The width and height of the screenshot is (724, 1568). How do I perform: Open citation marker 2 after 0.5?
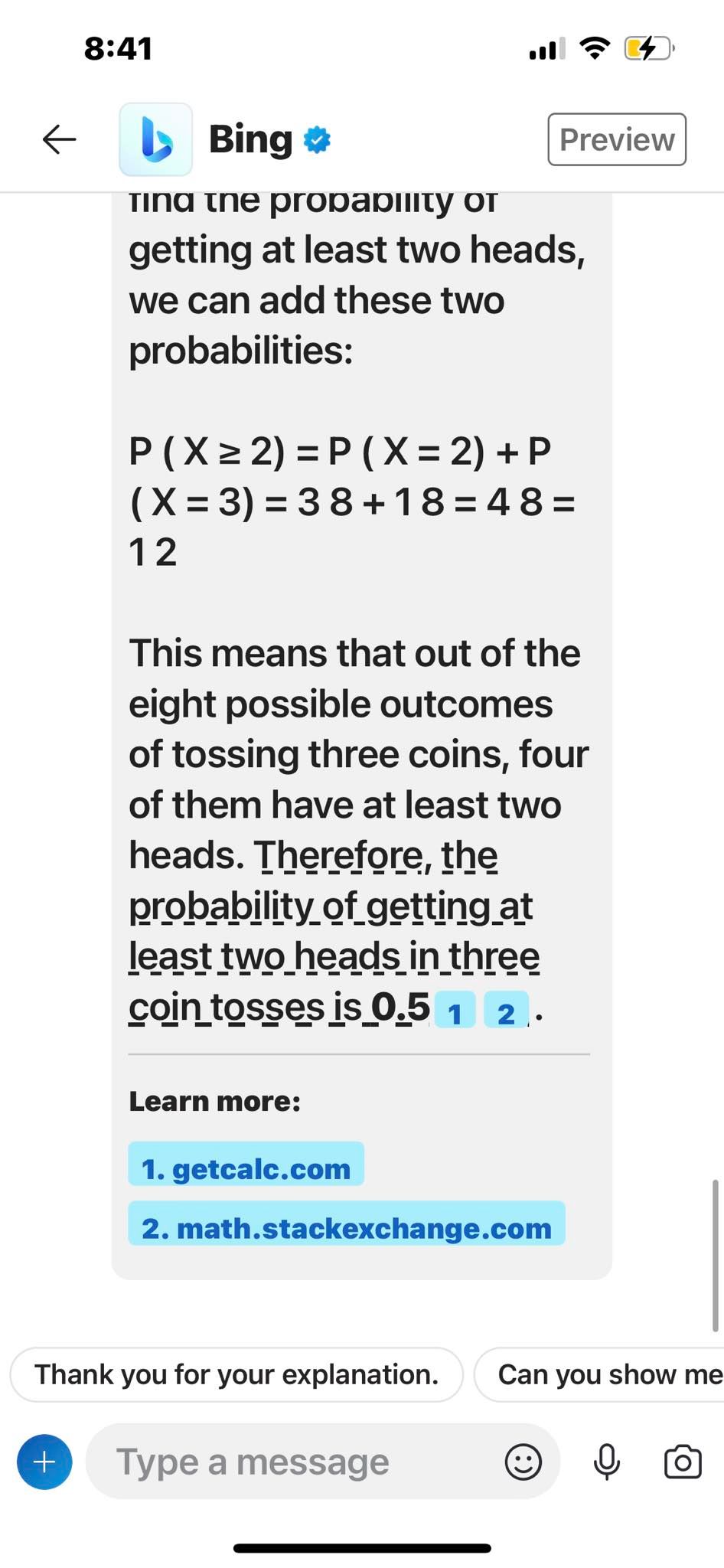tap(505, 1011)
